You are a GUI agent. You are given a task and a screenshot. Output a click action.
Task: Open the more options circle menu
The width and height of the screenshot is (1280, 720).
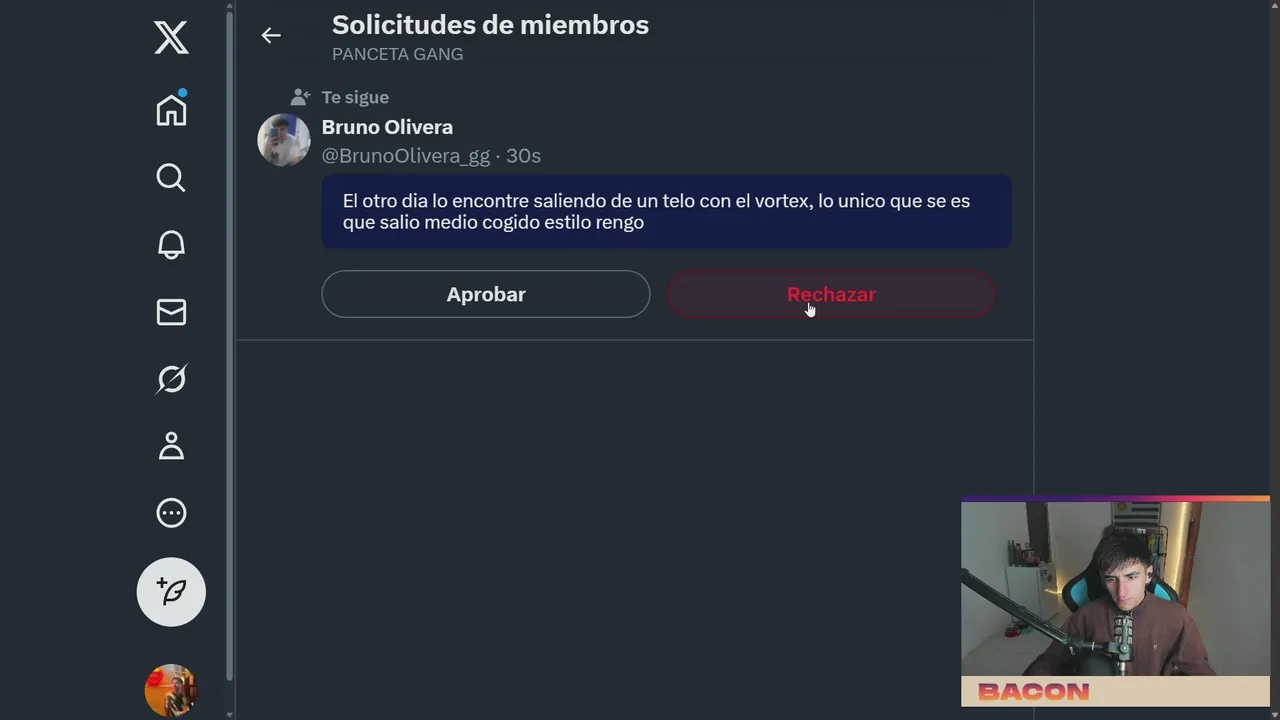pos(171,513)
